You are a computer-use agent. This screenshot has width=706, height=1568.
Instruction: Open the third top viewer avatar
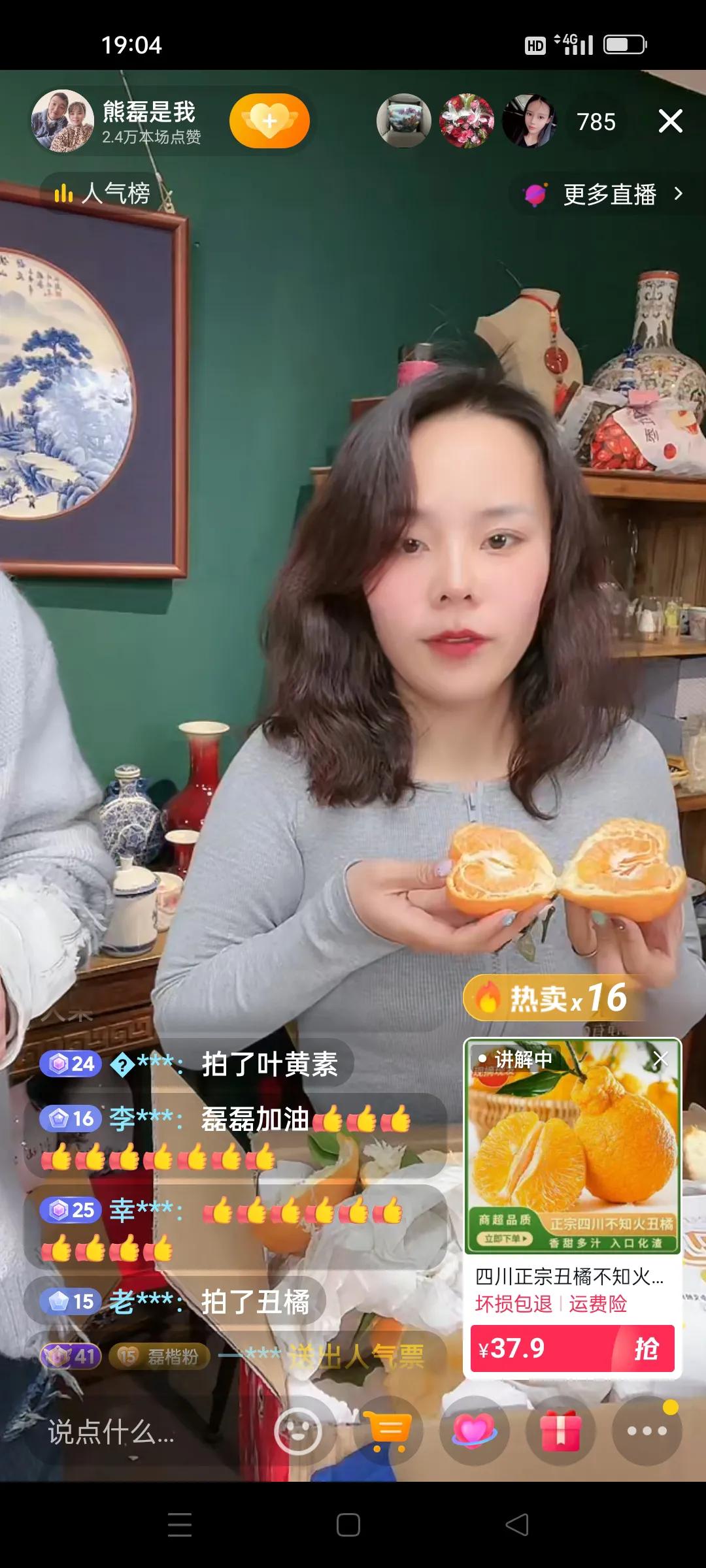tap(528, 121)
